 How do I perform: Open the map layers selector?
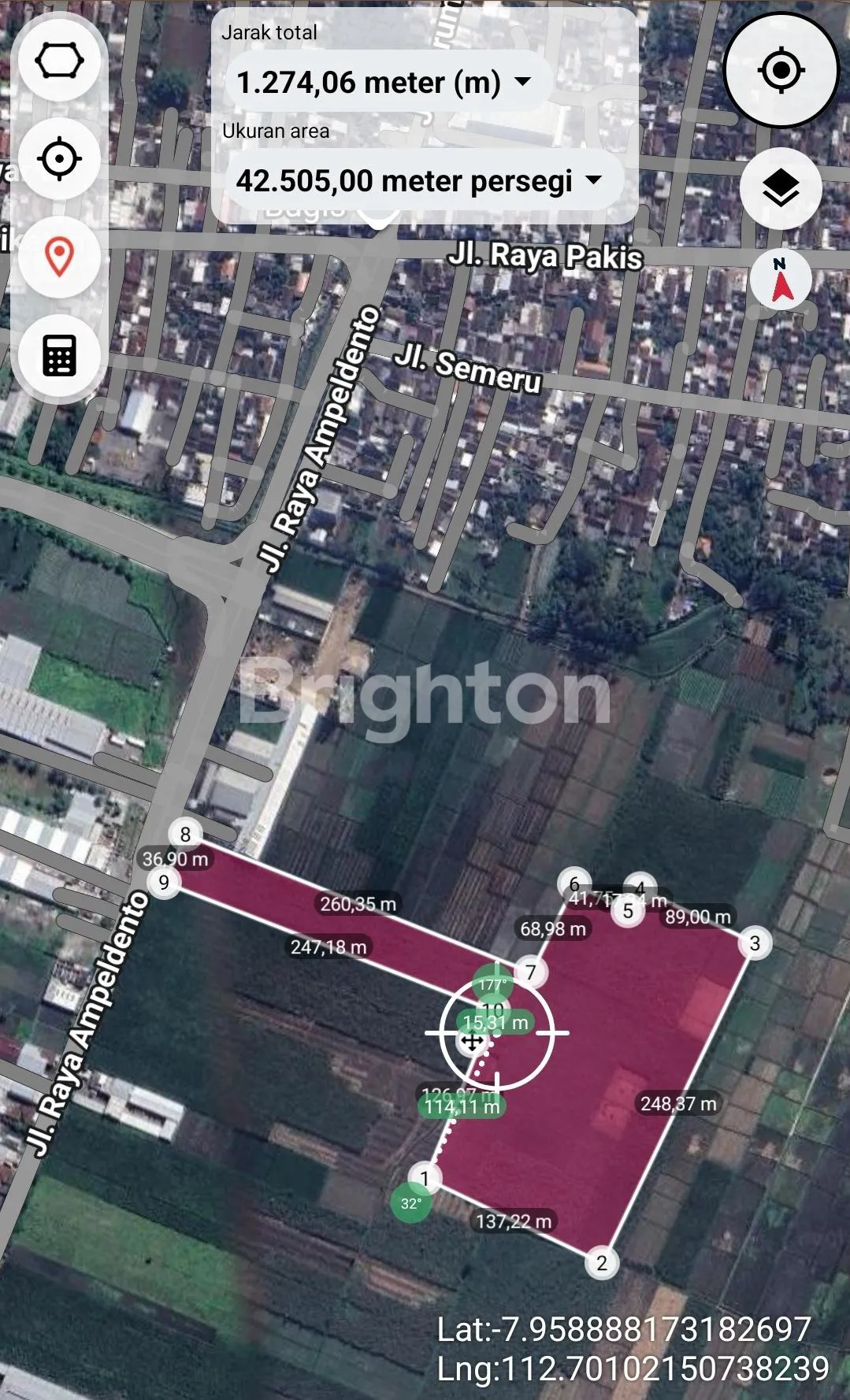pos(781,189)
